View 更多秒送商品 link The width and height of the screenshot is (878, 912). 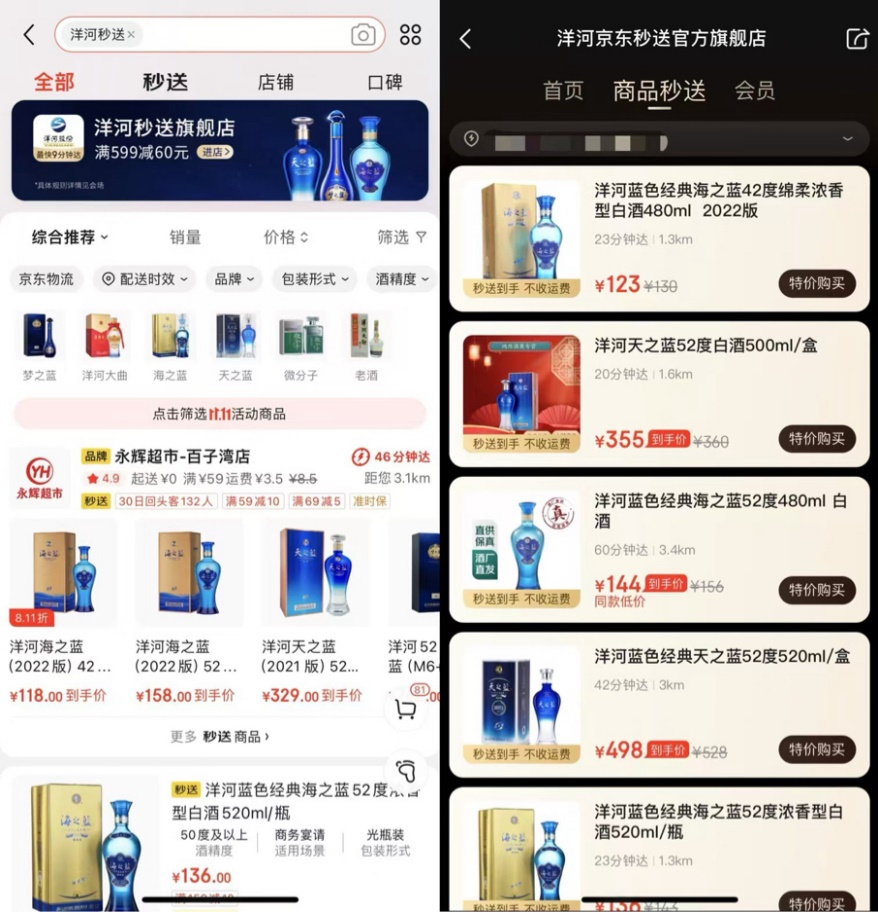coord(220,736)
